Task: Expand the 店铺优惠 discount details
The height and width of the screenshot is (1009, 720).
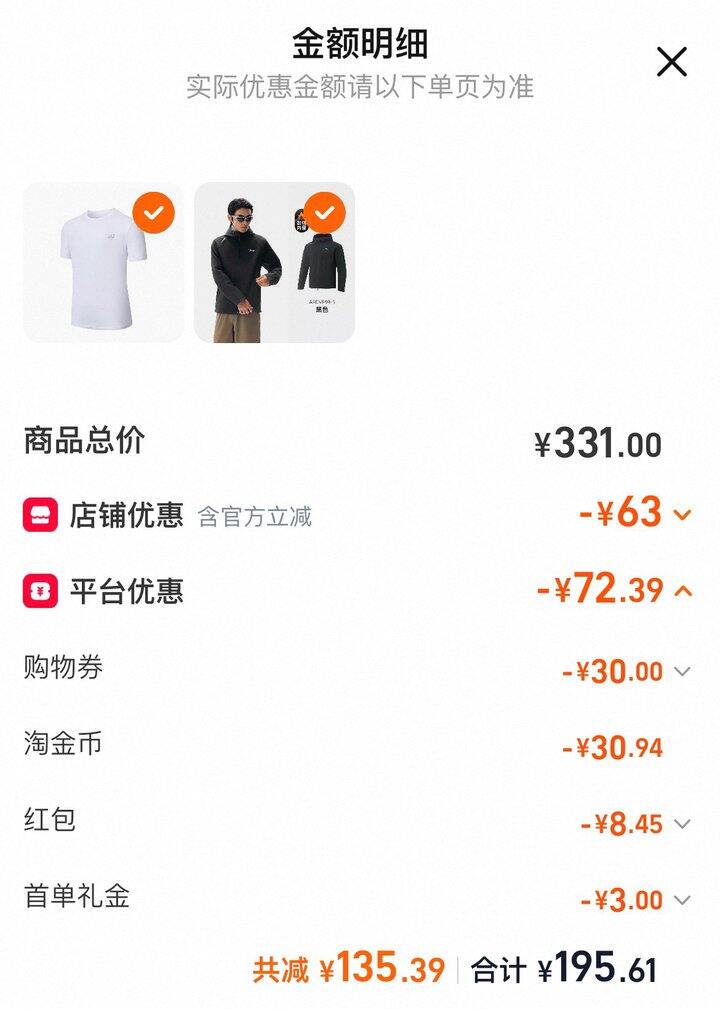Action: 683,515
